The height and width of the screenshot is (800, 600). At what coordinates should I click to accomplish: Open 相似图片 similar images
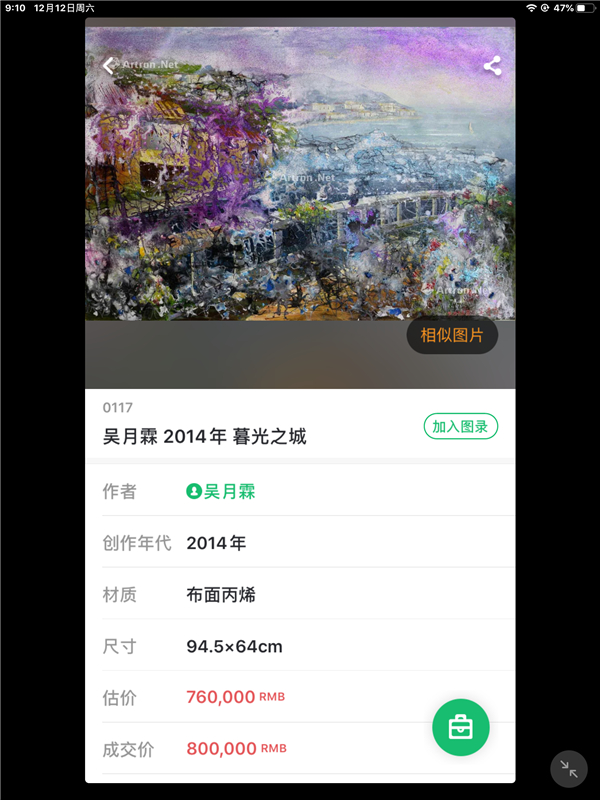click(452, 336)
